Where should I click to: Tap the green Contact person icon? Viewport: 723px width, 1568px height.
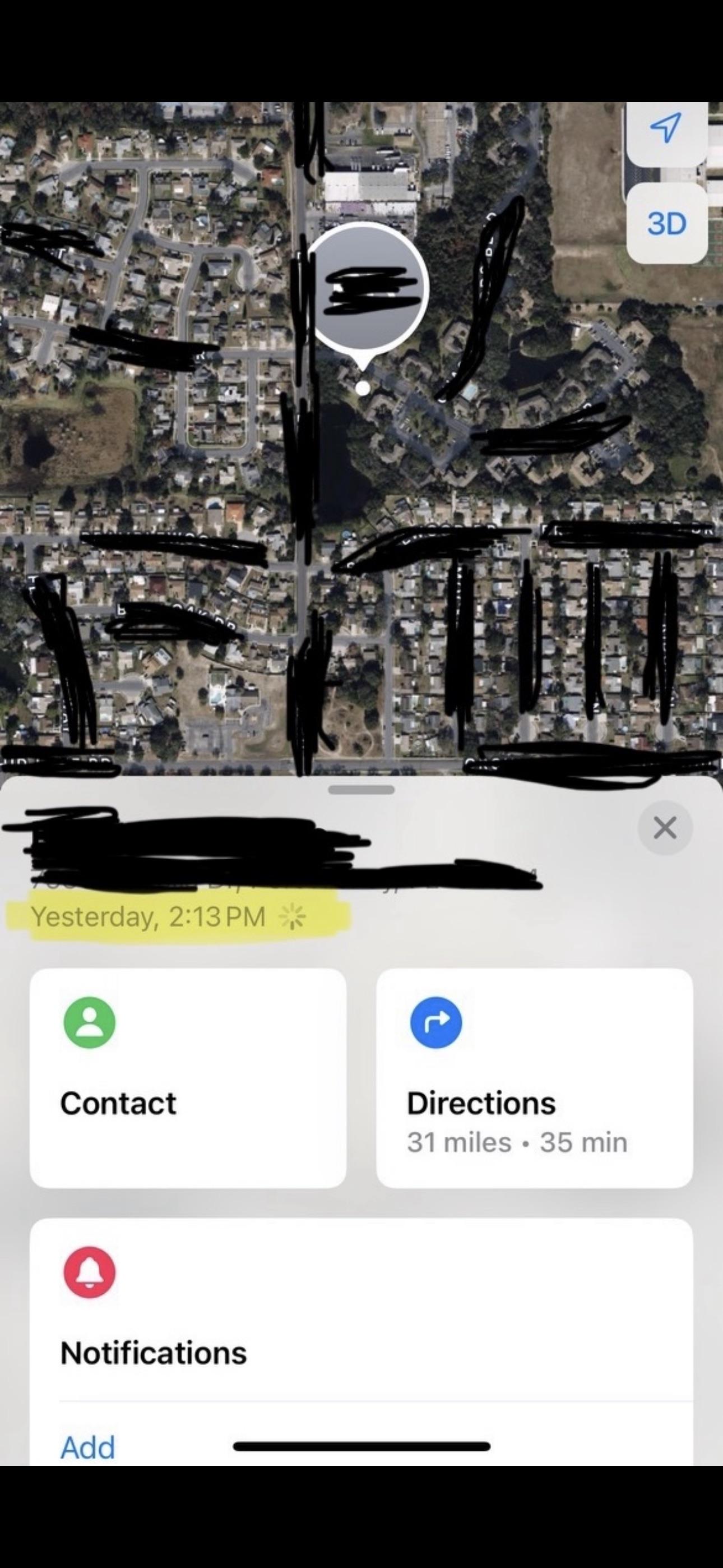89,1022
